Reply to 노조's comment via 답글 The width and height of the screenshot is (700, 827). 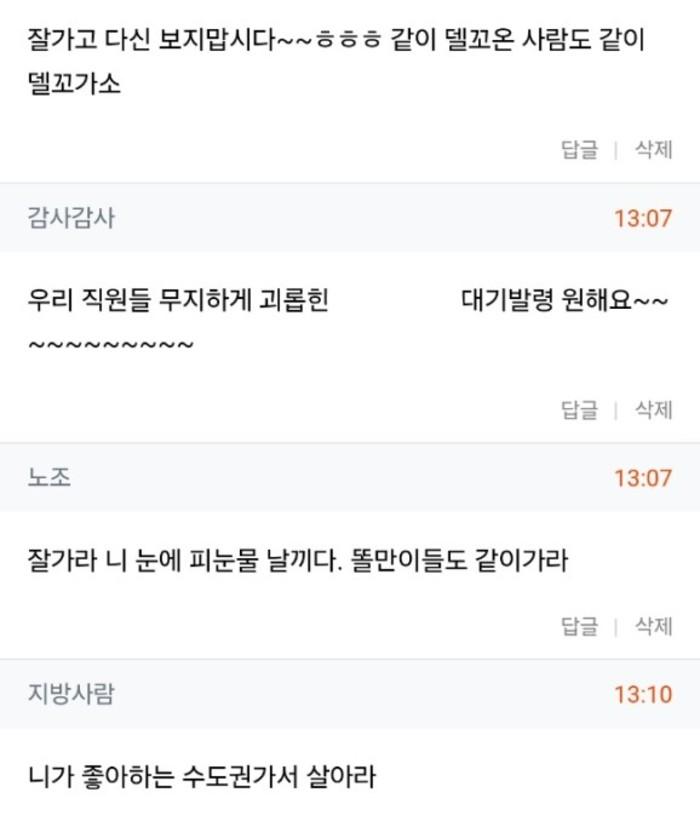[x=579, y=626]
